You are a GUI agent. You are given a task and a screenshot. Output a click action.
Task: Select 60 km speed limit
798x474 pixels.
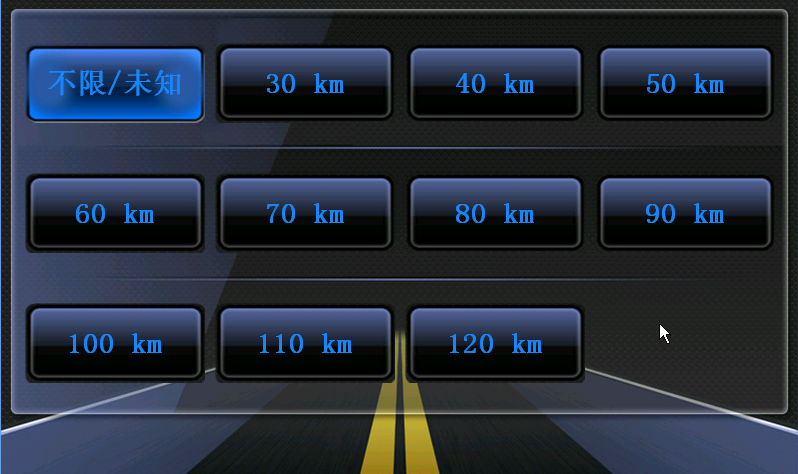point(115,213)
